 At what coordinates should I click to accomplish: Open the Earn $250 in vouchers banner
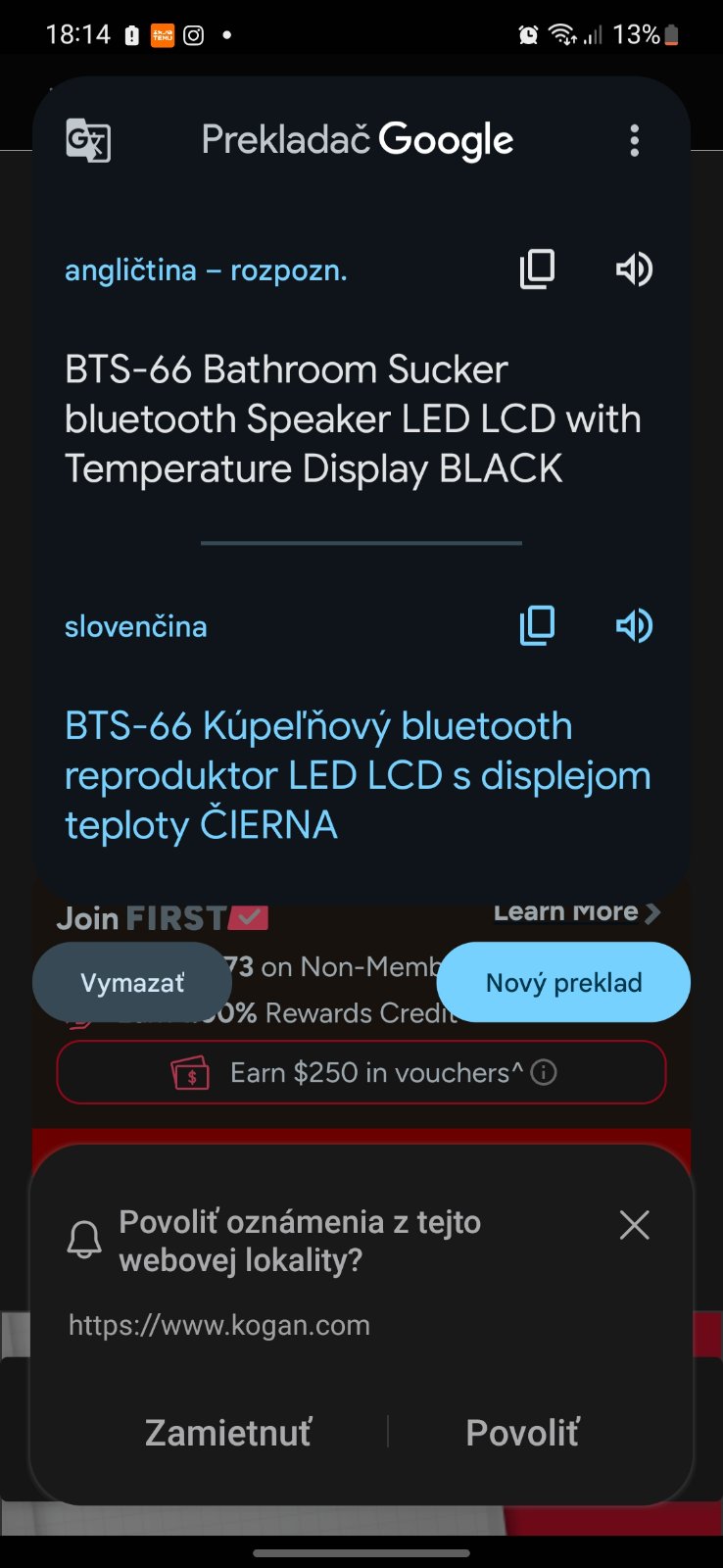tap(361, 1072)
